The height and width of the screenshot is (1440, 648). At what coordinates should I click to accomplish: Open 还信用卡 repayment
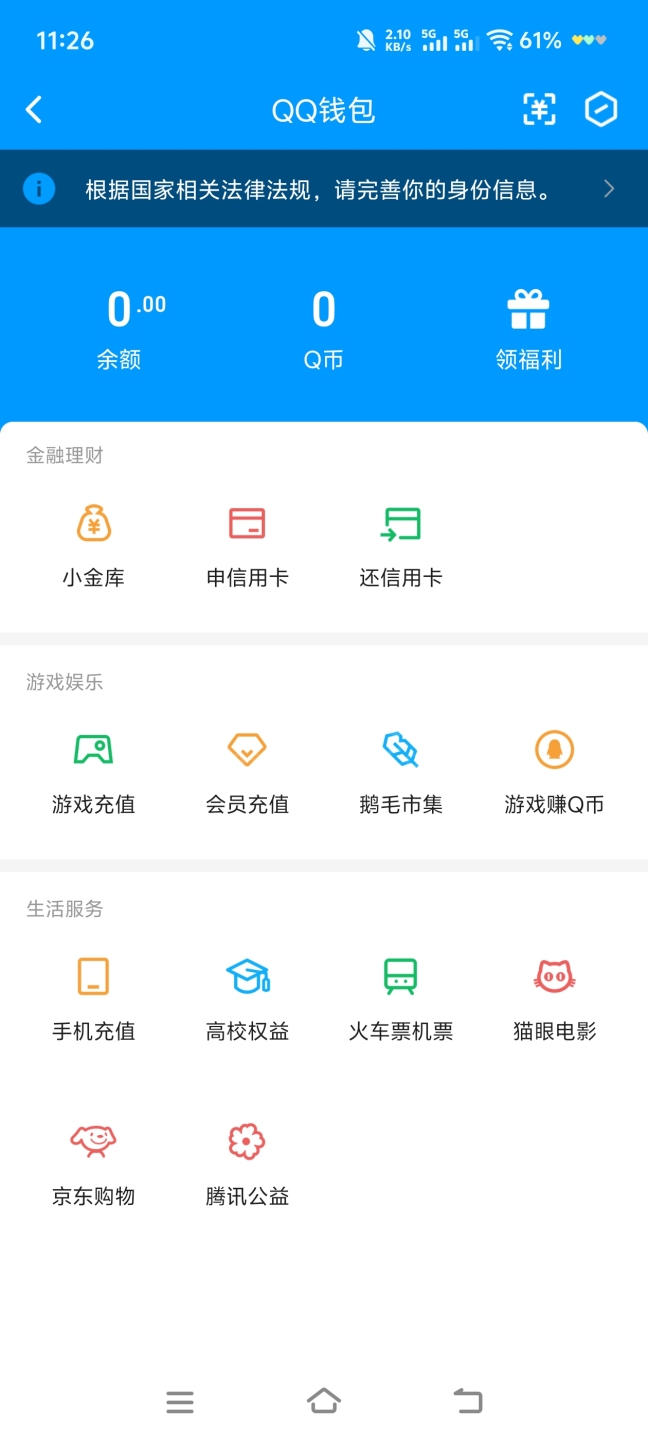[x=401, y=545]
